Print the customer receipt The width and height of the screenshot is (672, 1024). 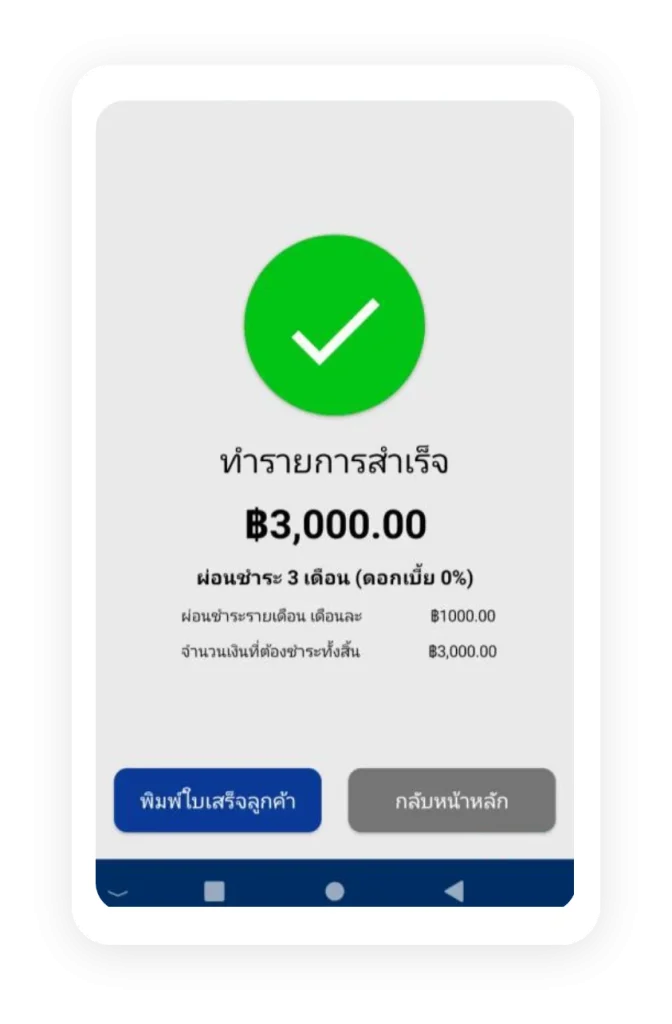(217, 801)
